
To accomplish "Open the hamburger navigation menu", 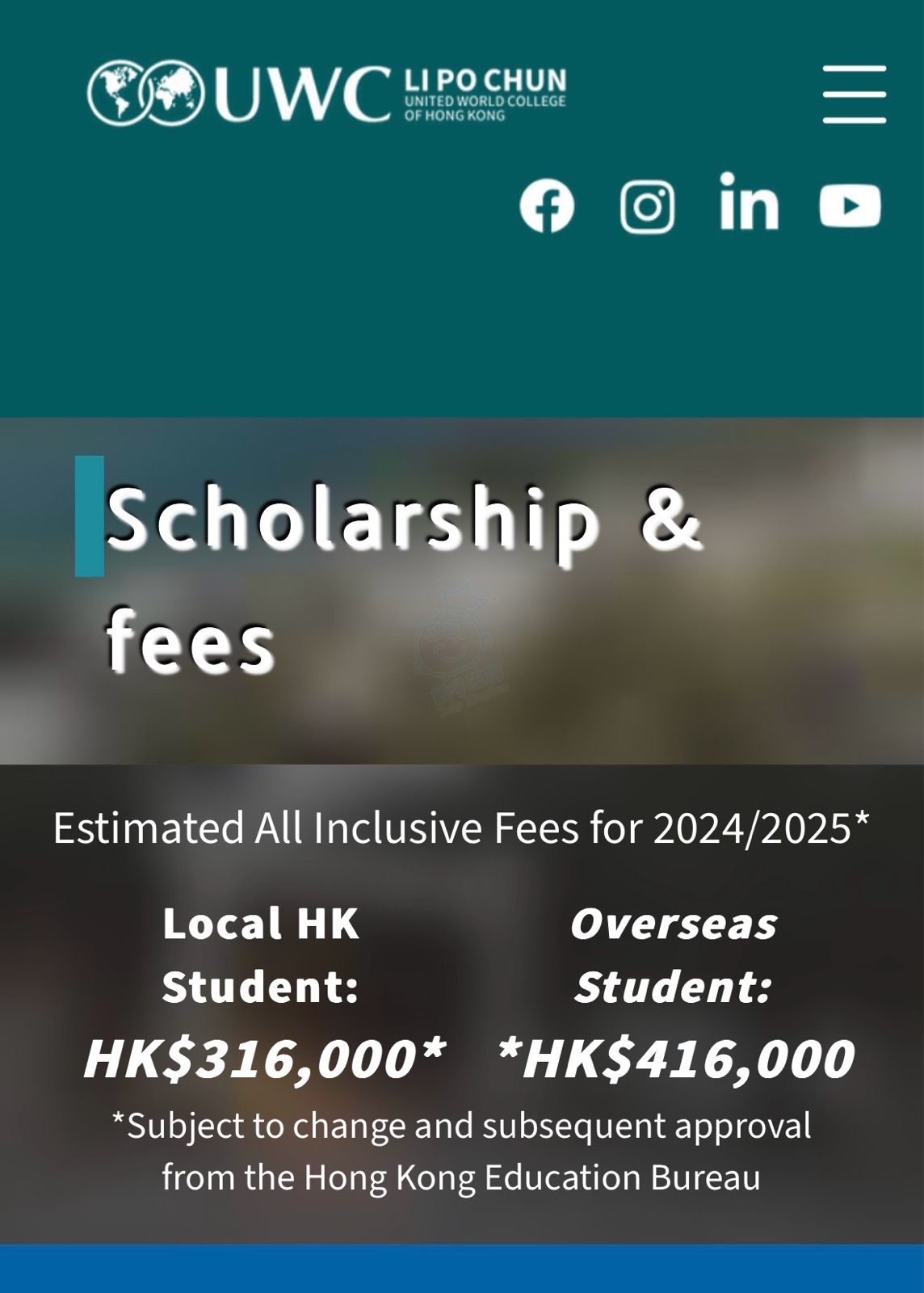I will point(855,95).
